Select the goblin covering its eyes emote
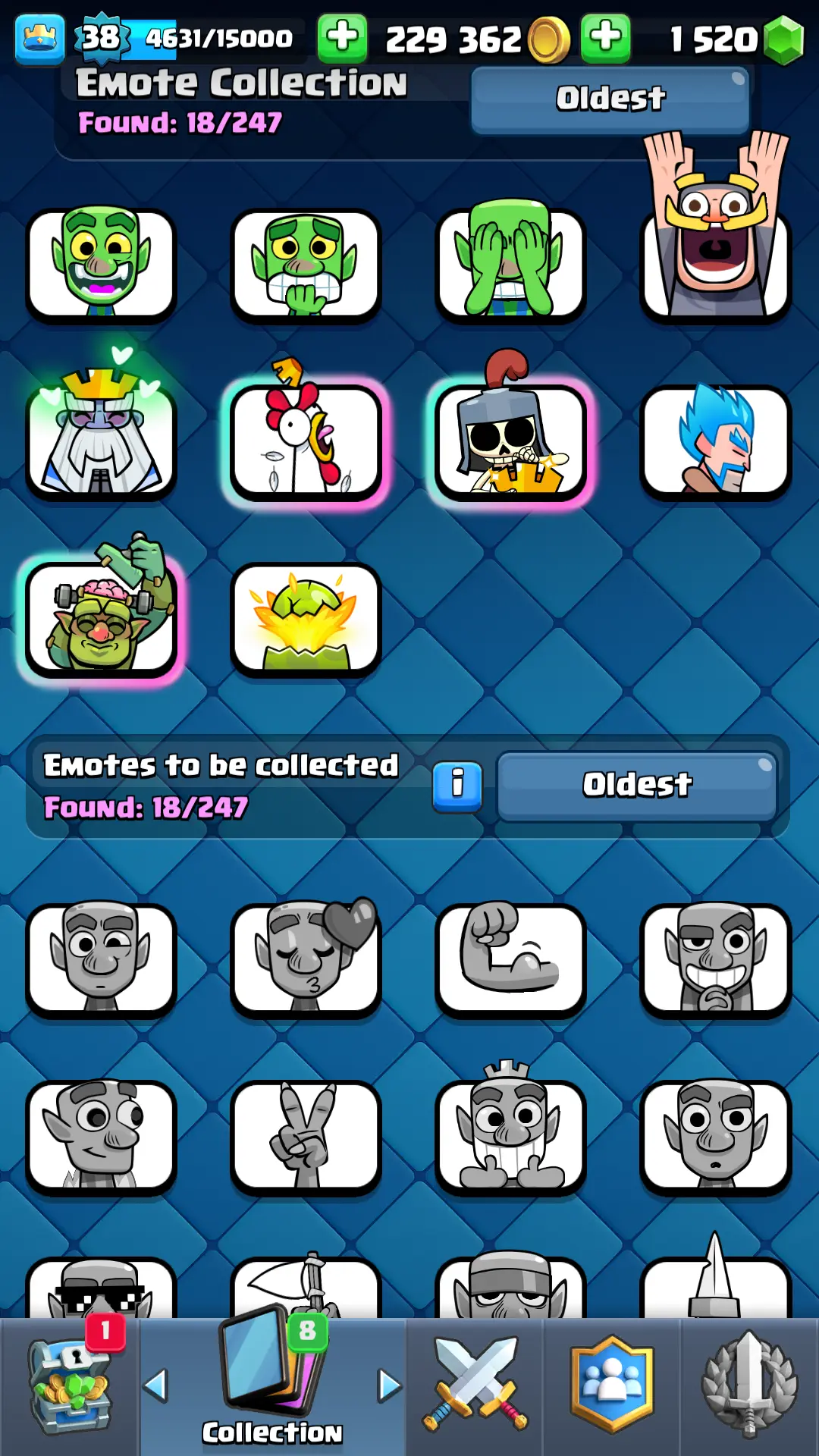The image size is (819, 1456). (510, 264)
